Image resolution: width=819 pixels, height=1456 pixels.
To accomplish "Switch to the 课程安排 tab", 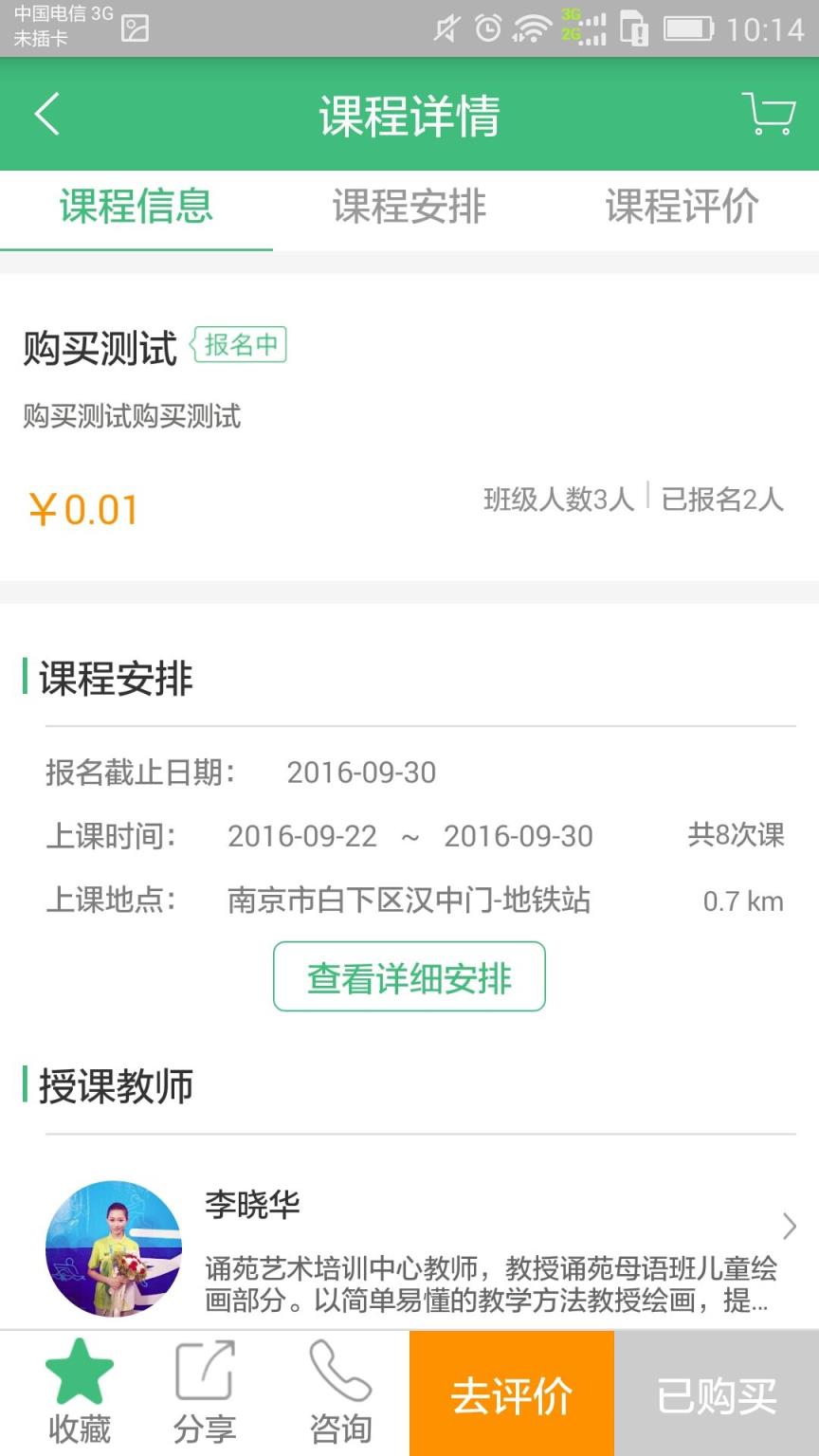I will click(409, 209).
